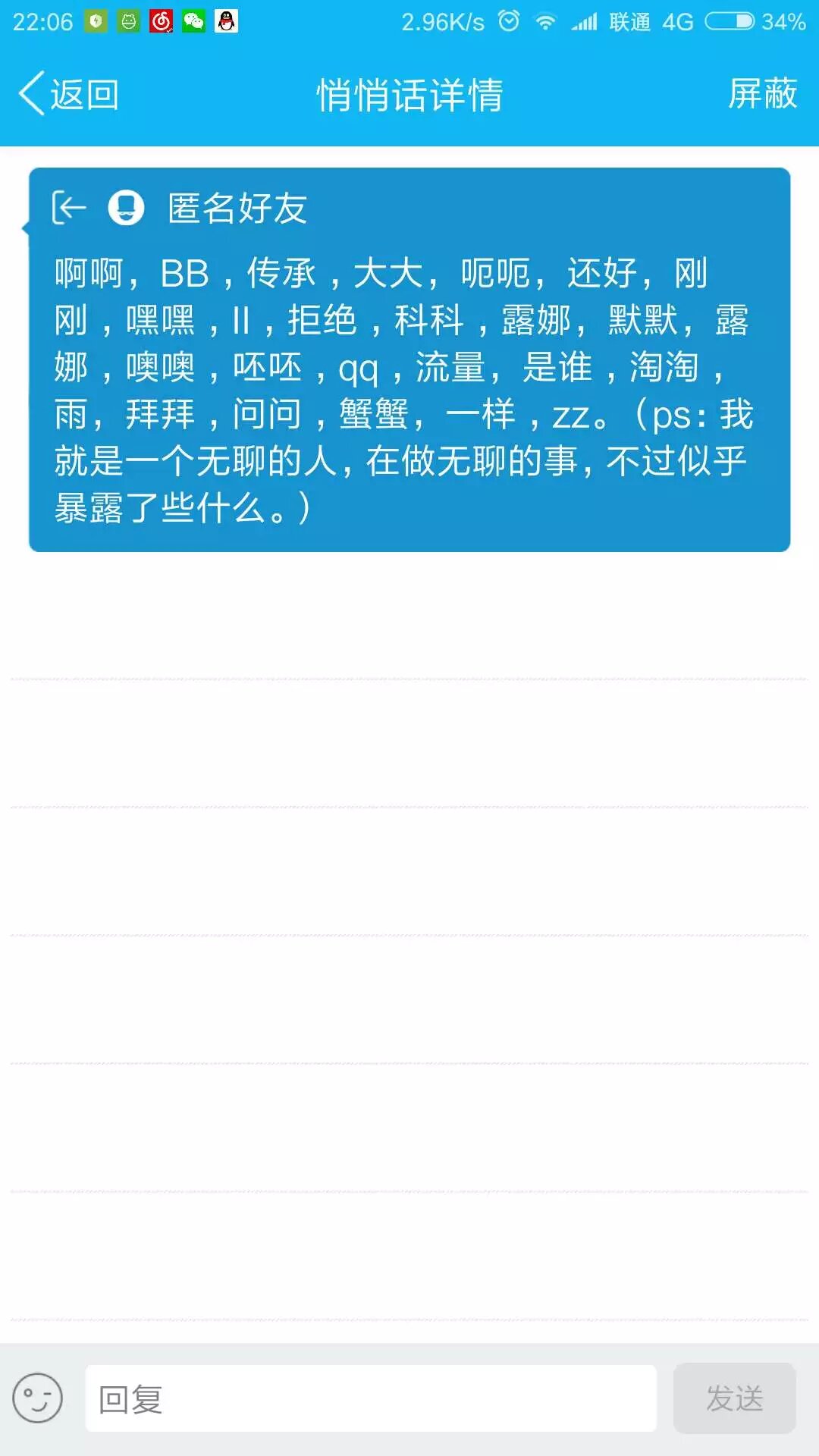Tap the 发送 send button
The height and width of the screenshot is (1456, 819).
734,1398
